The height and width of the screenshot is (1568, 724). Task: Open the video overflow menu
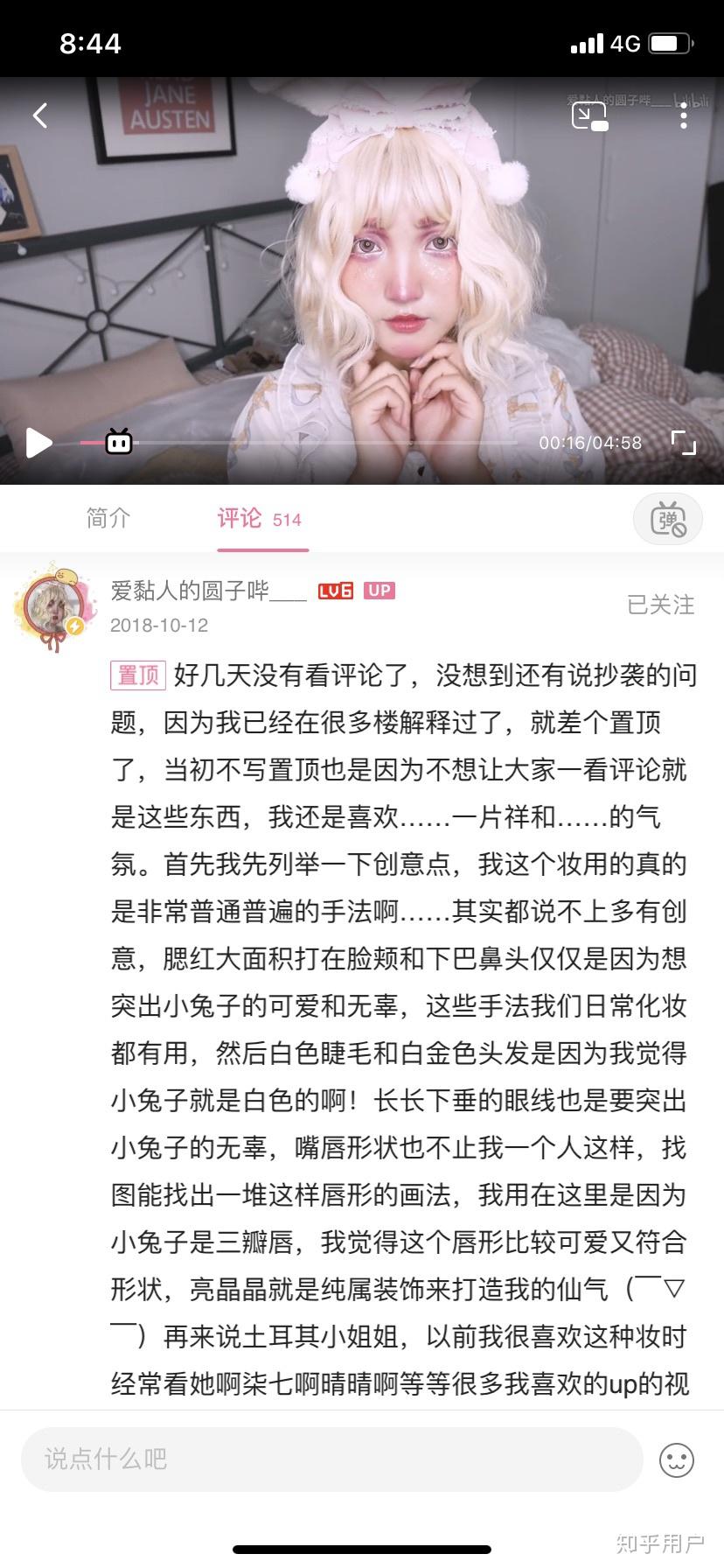point(684,115)
